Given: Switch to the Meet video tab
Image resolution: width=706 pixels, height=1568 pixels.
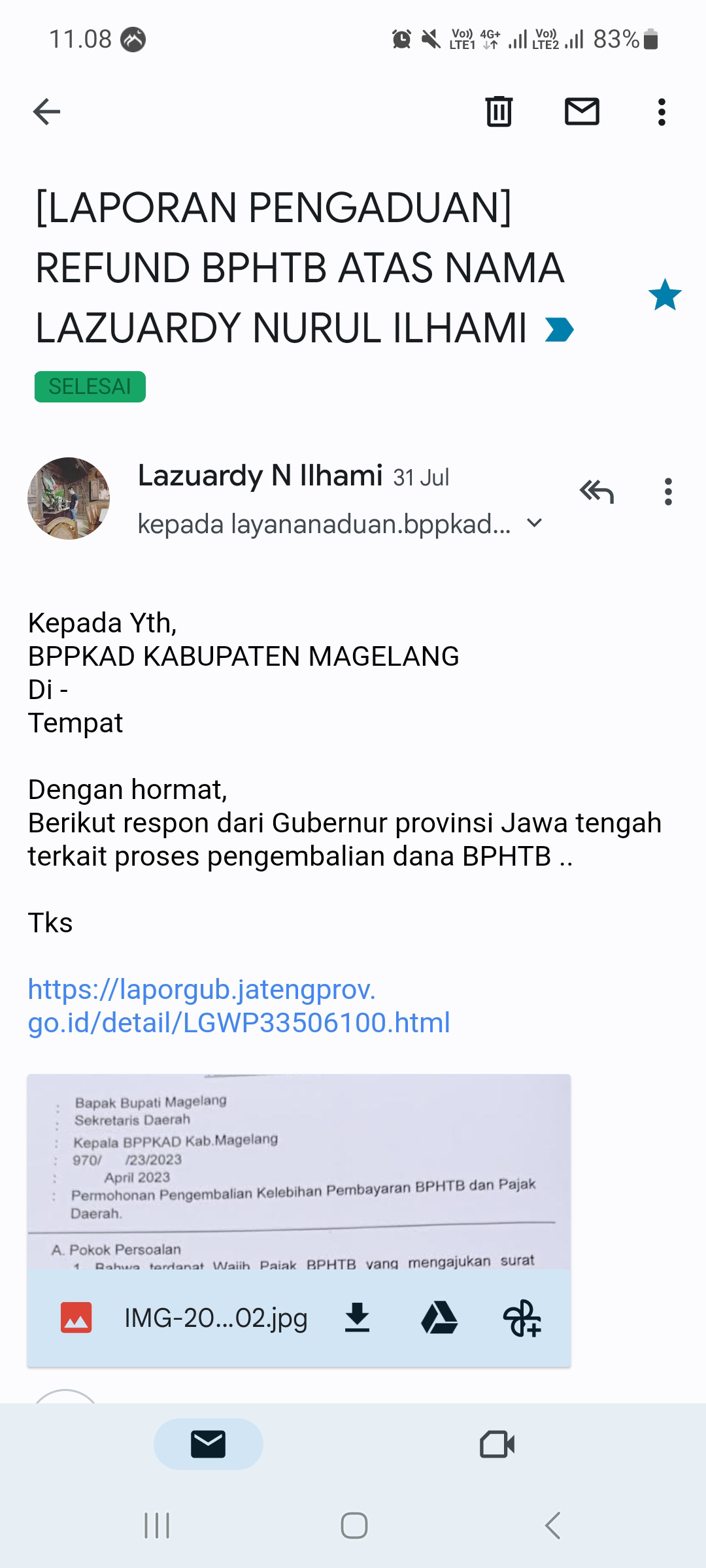Looking at the screenshot, I should (497, 1444).
